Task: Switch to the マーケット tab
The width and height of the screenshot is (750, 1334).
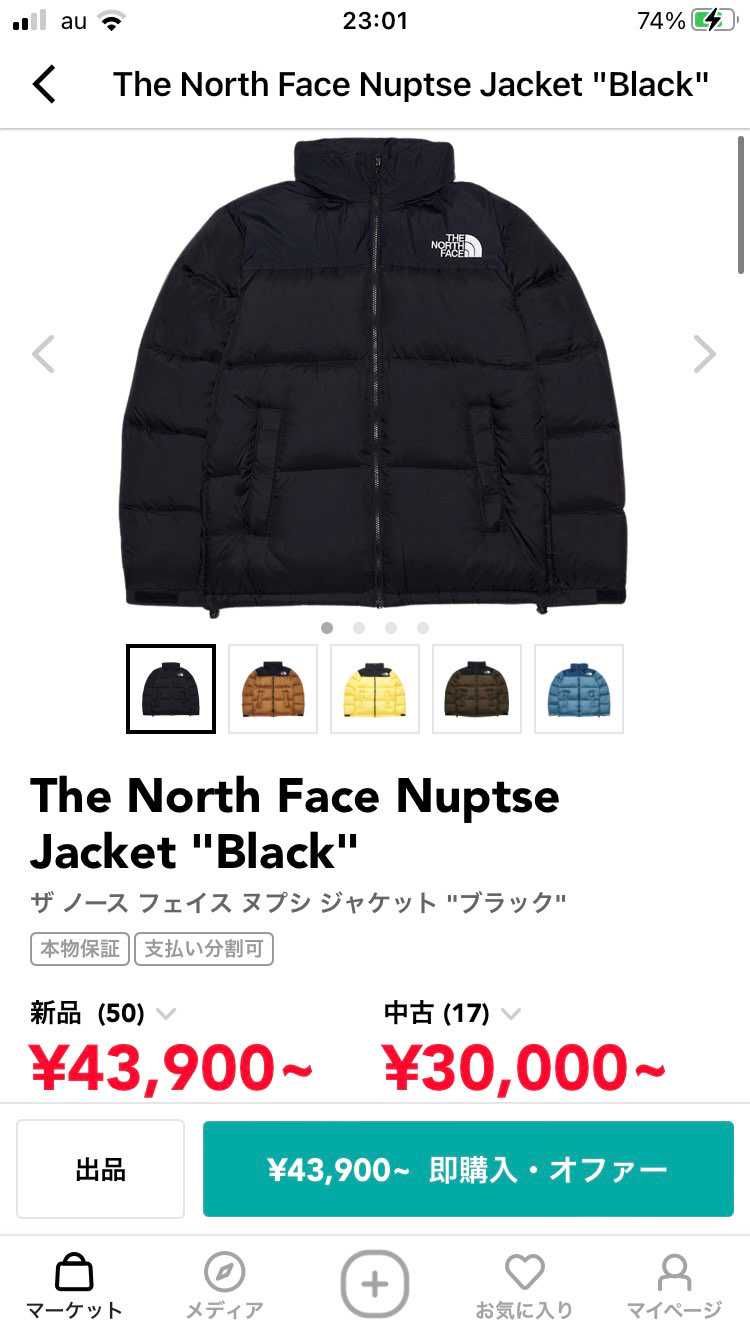Action: tap(74, 1286)
